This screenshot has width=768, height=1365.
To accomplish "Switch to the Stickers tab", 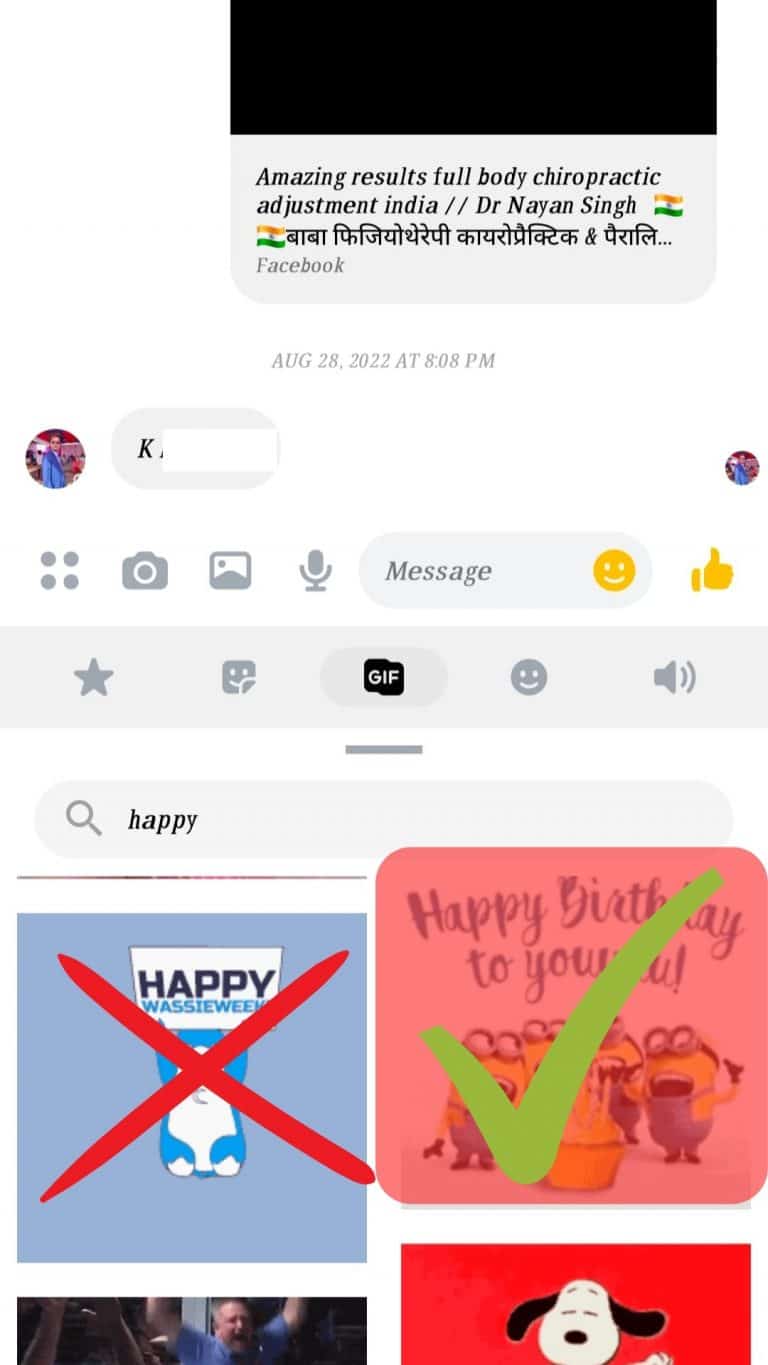I will pyautogui.click(x=238, y=677).
